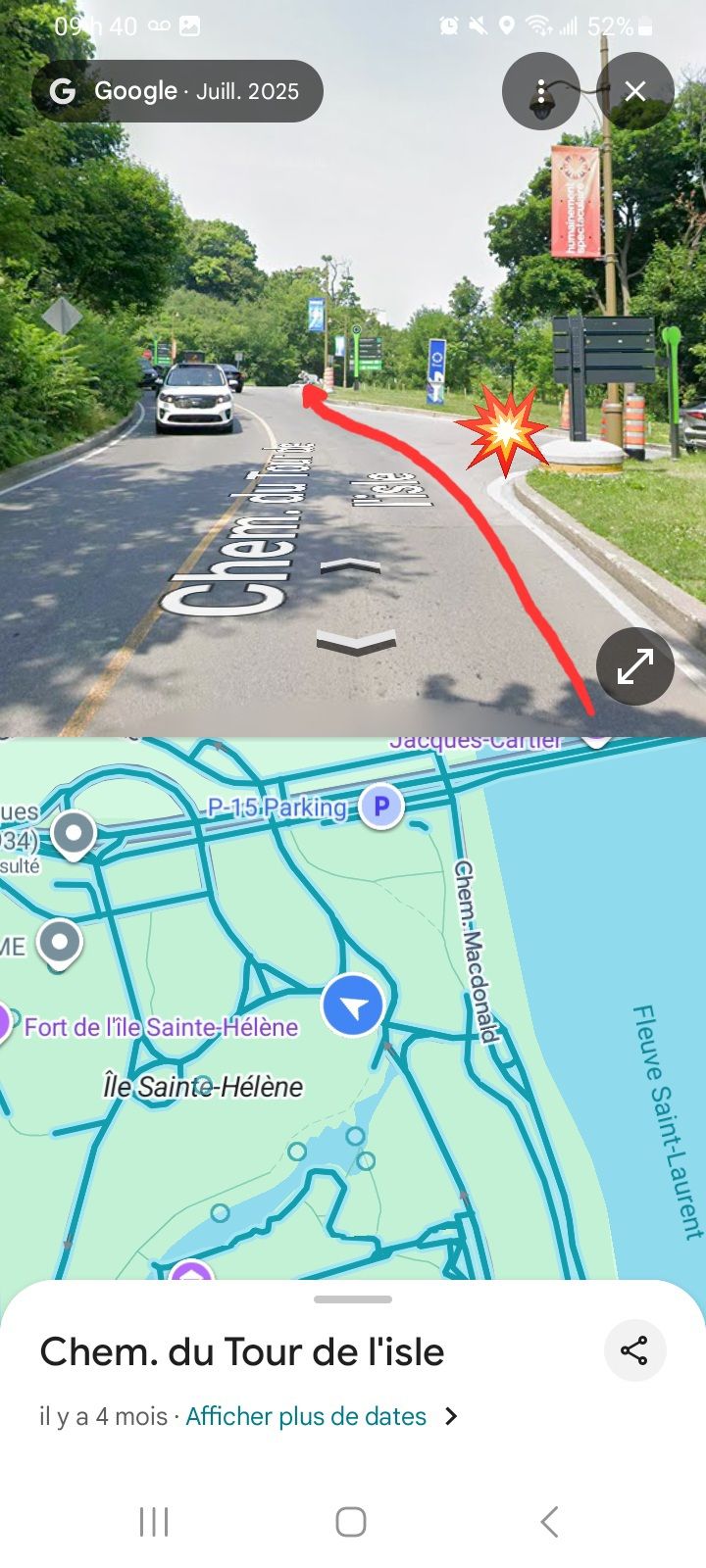
Task: Tap the P-15 Parking marker on the map
Action: (x=380, y=807)
